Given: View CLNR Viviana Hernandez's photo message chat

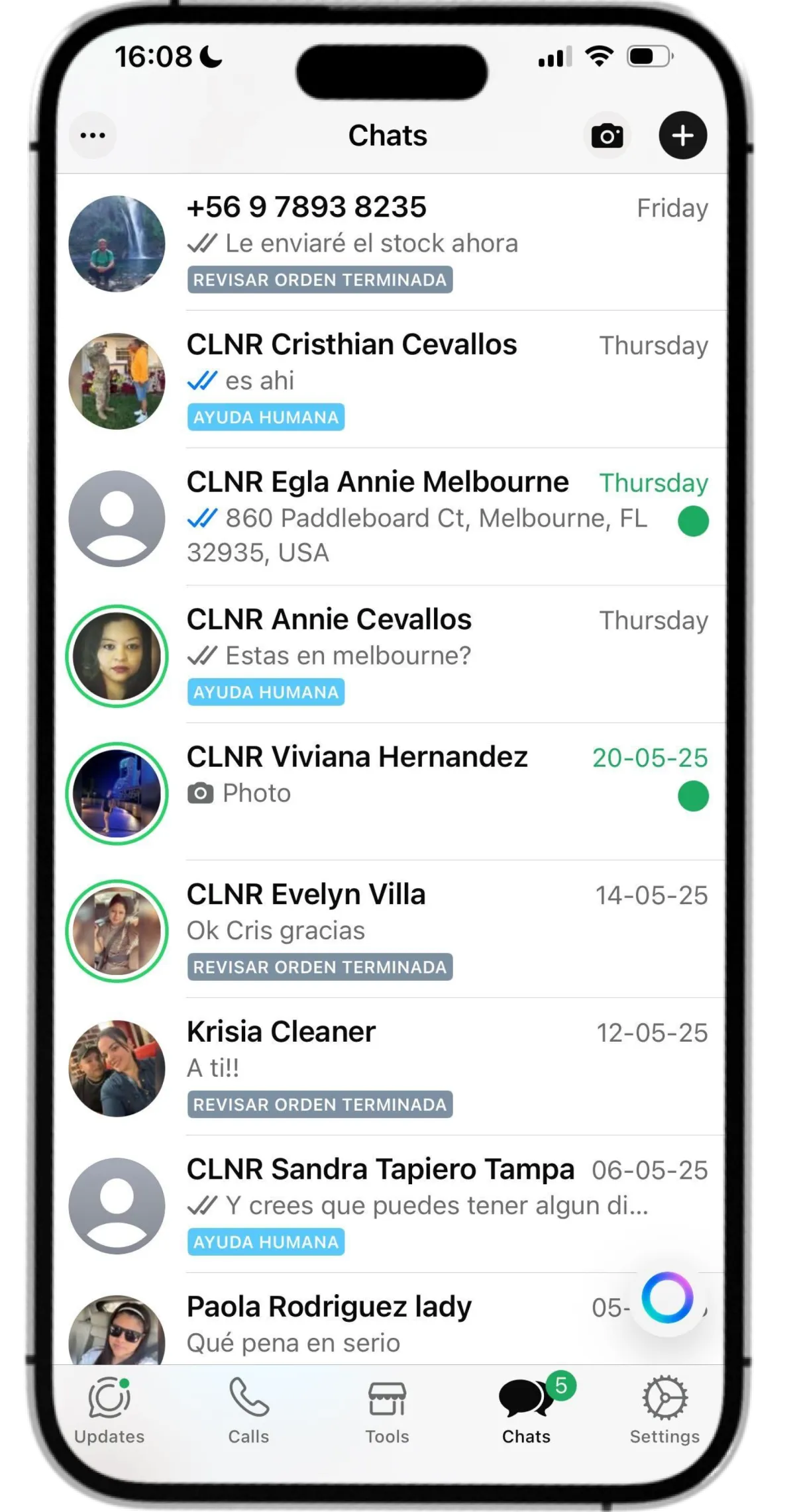Looking at the screenshot, I should [x=391, y=792].
